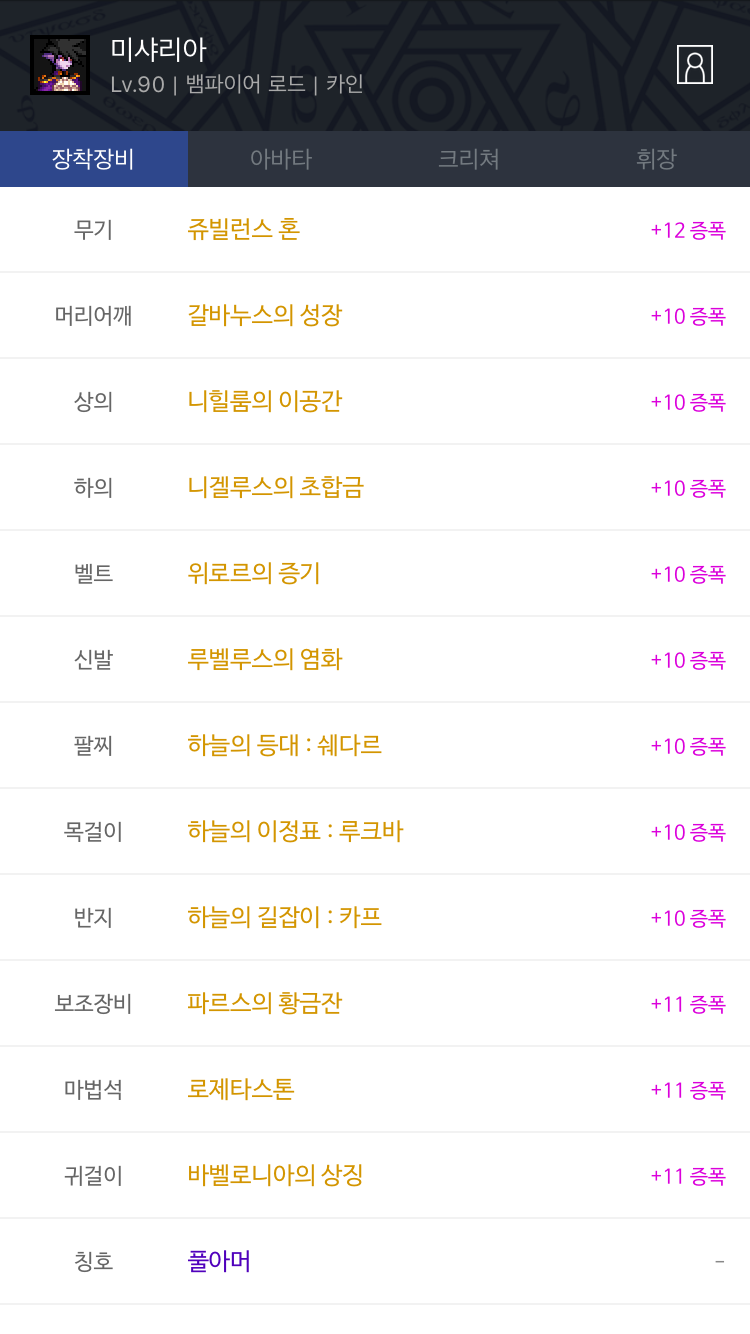The height and width of the screenshot is (1334, 750).
Task: Open 갈바누스의 성장 shoulder item
Action: (375, 316)
